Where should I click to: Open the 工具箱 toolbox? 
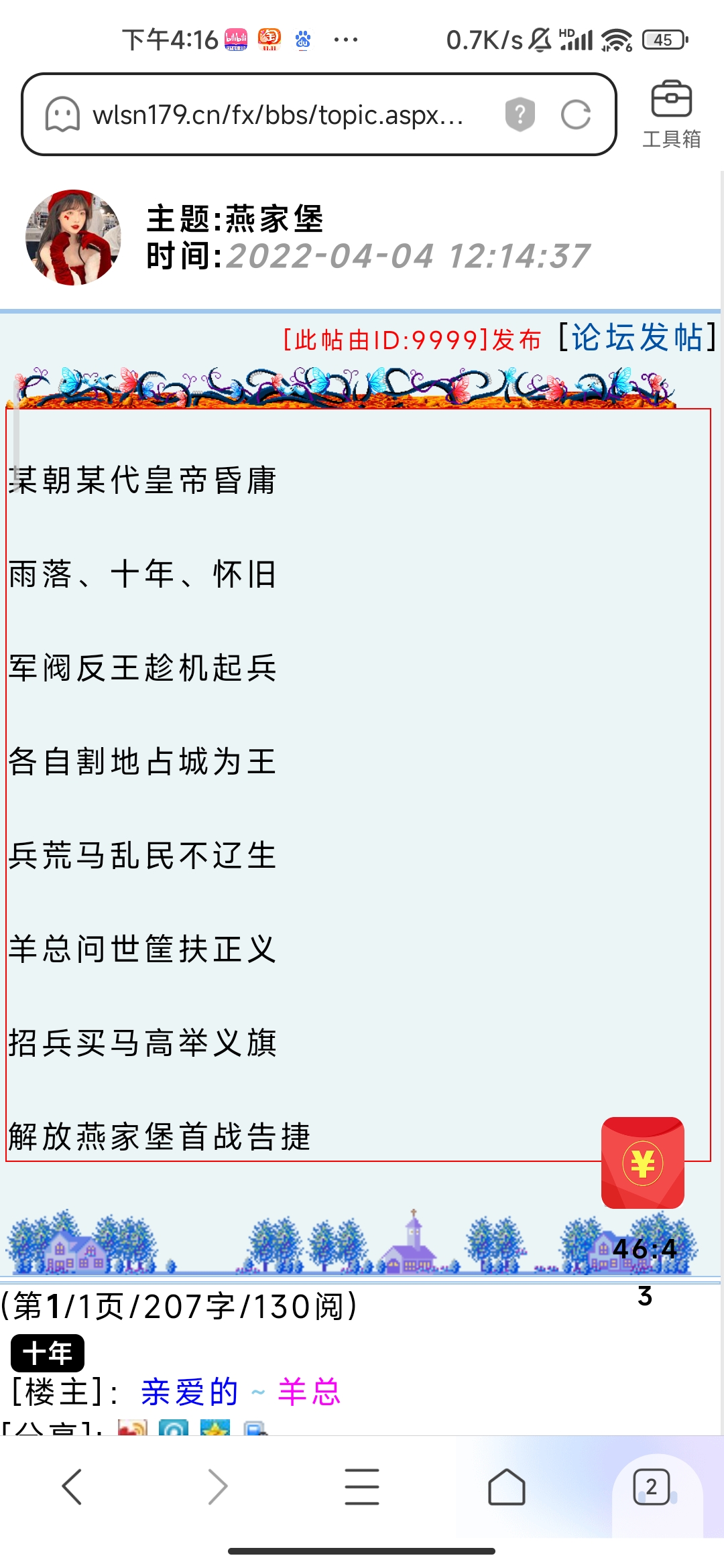[672, 113]
